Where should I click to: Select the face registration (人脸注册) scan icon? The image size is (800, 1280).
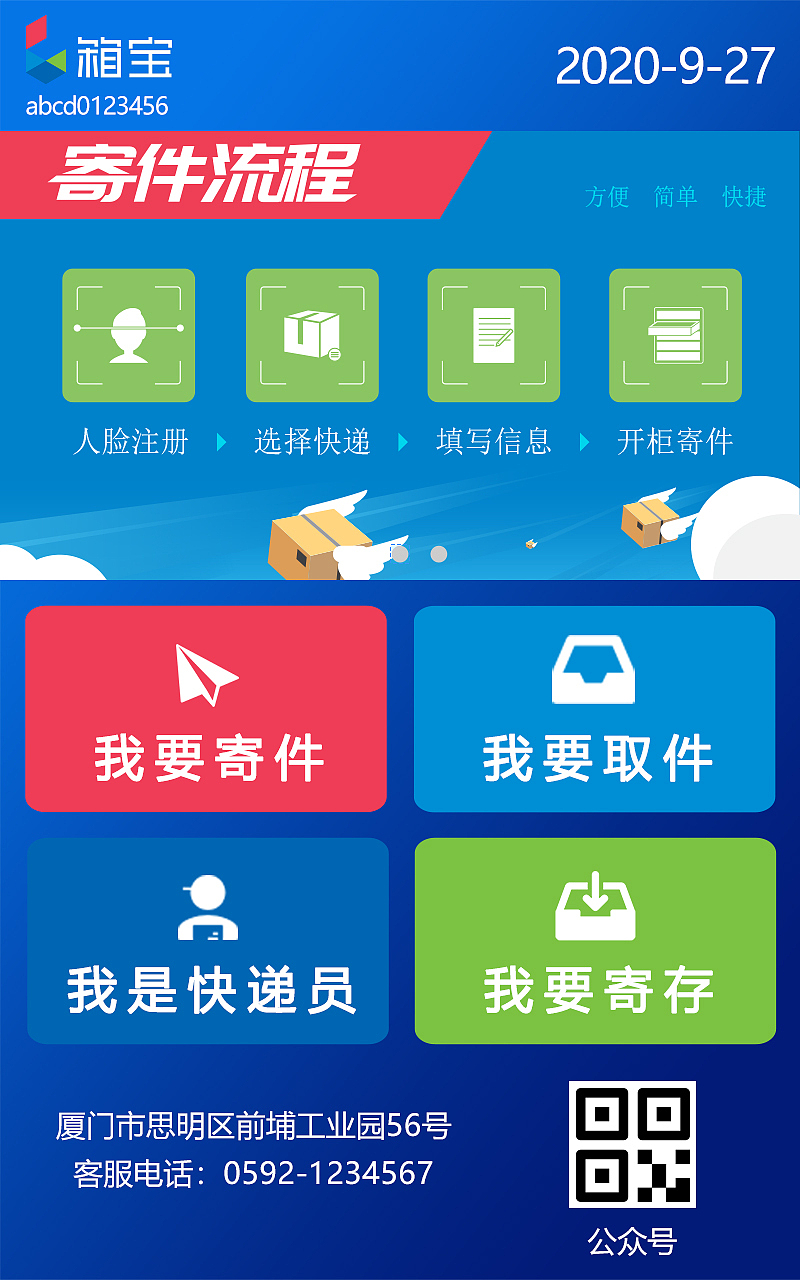(128, 334)
